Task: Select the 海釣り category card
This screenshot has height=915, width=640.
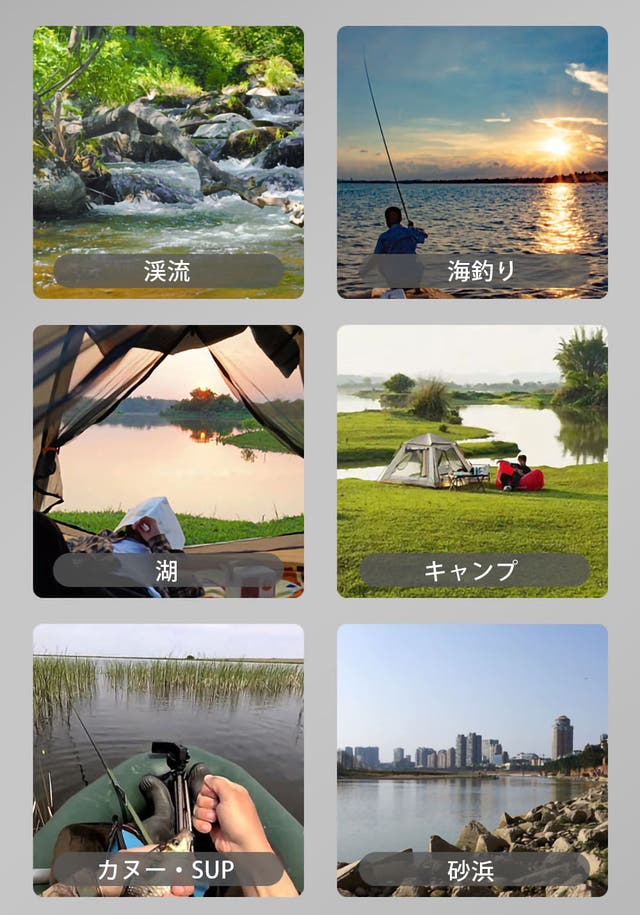Action: coord(472,162)
